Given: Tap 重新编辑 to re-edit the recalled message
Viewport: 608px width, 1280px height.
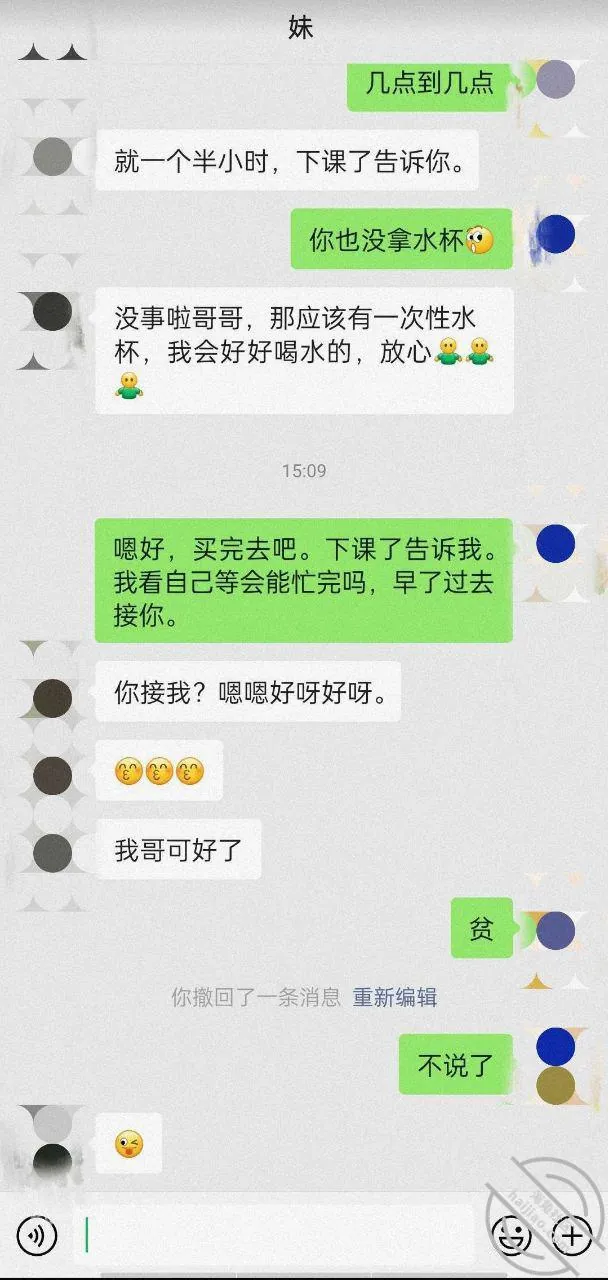Looking at the screenshot, I should pos(395,997).
